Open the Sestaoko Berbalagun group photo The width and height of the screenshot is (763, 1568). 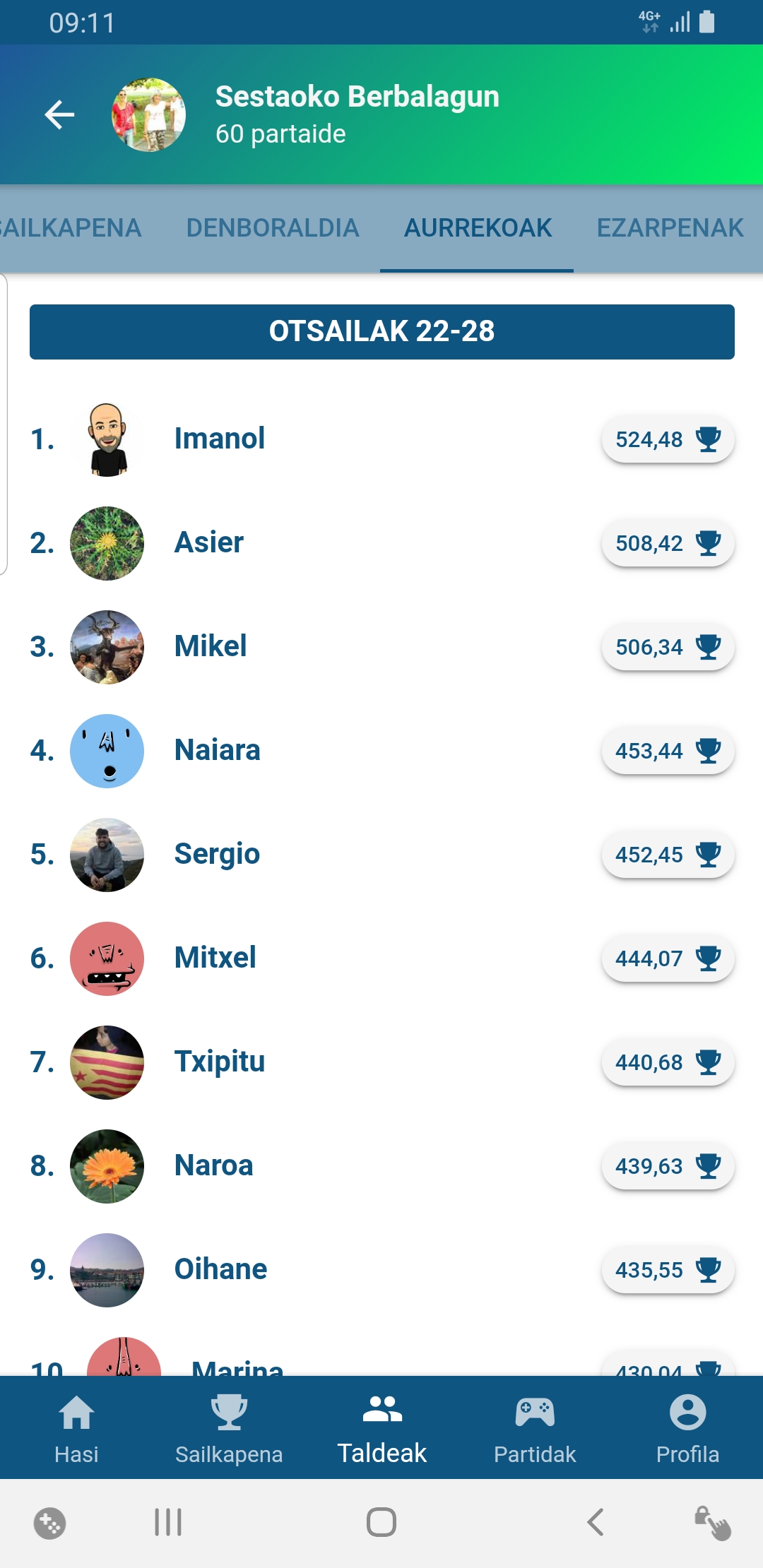[148, 115]
